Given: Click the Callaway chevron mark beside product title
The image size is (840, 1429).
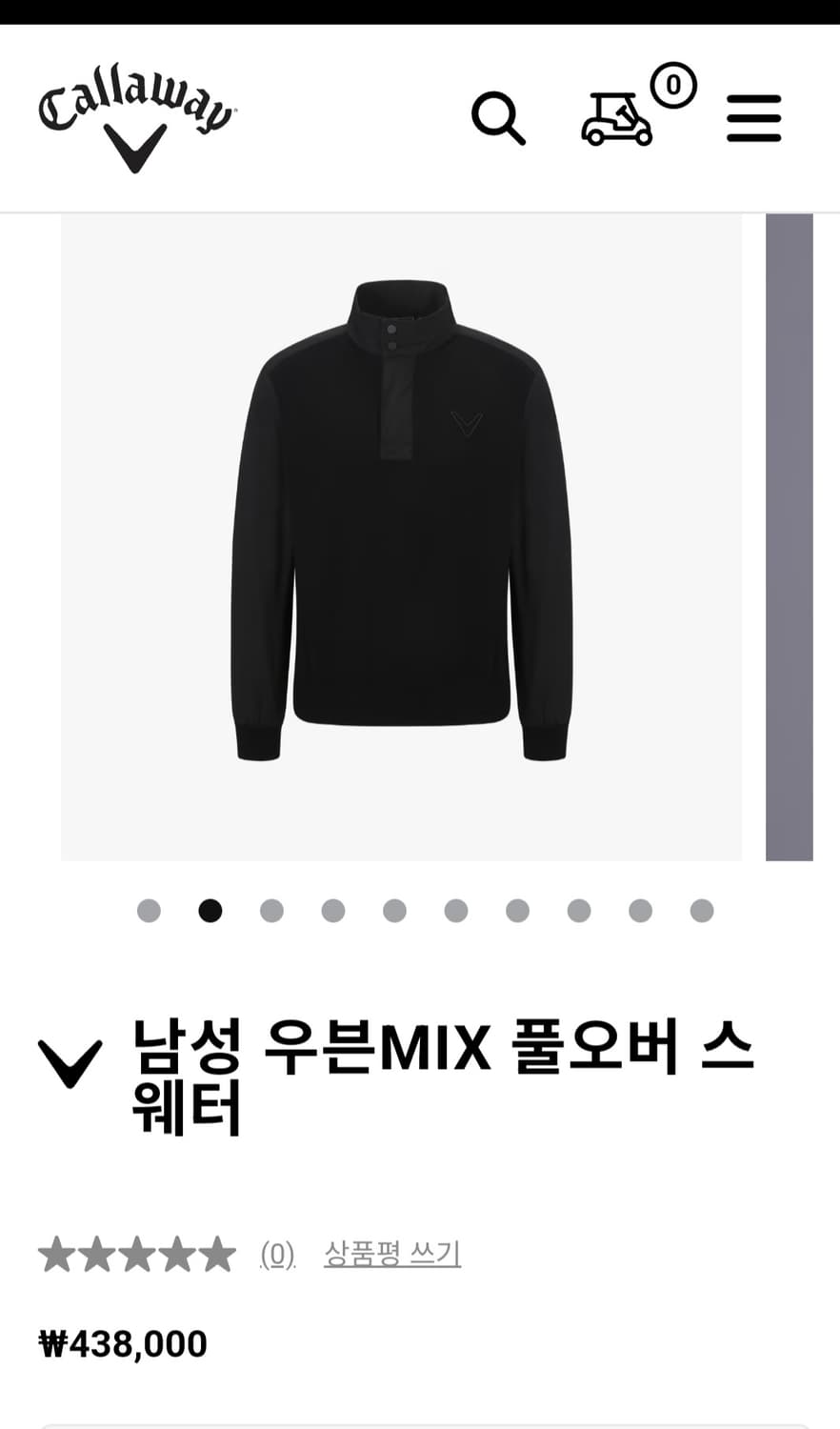Looking at the screenshot, I should [70, 1064].
